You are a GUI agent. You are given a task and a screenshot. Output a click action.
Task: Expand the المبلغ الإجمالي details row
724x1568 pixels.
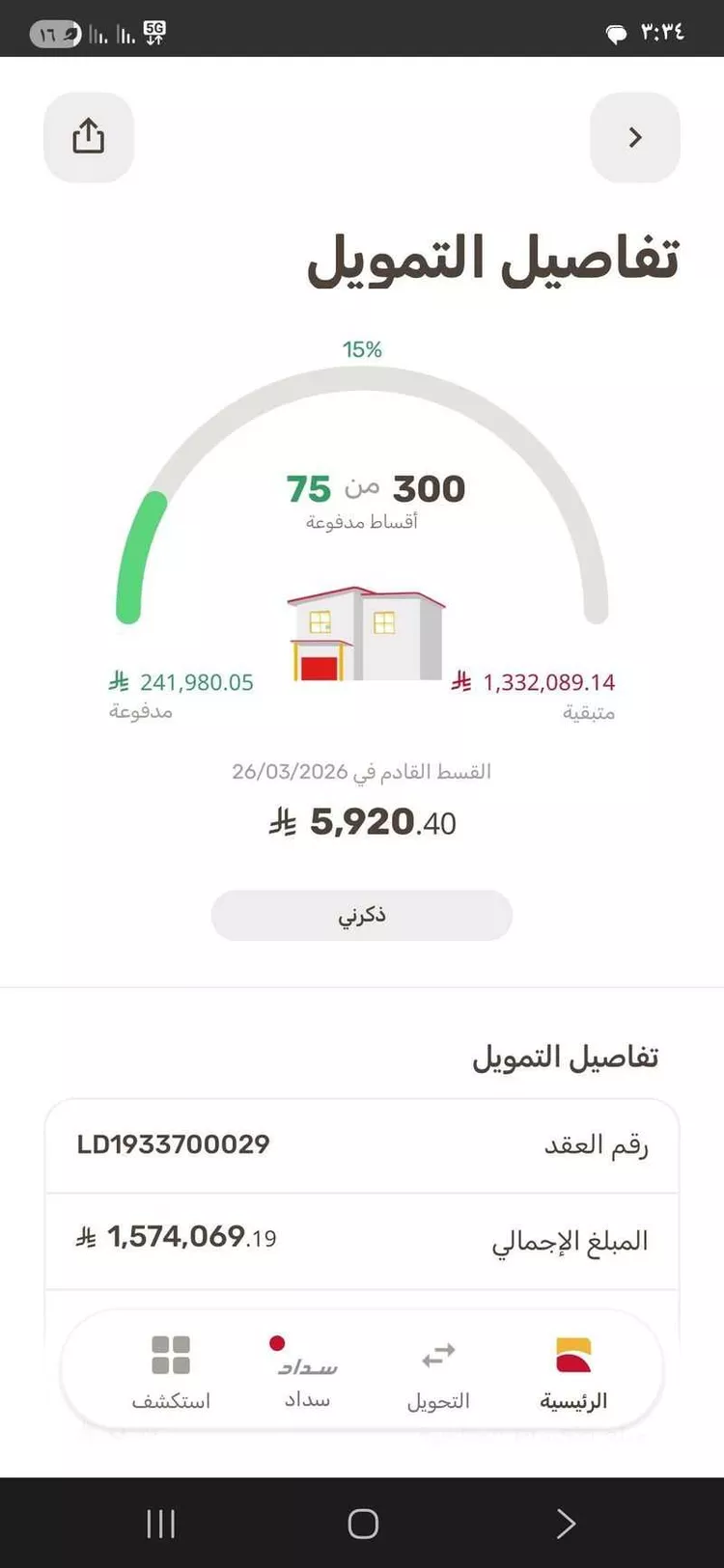362,1242
